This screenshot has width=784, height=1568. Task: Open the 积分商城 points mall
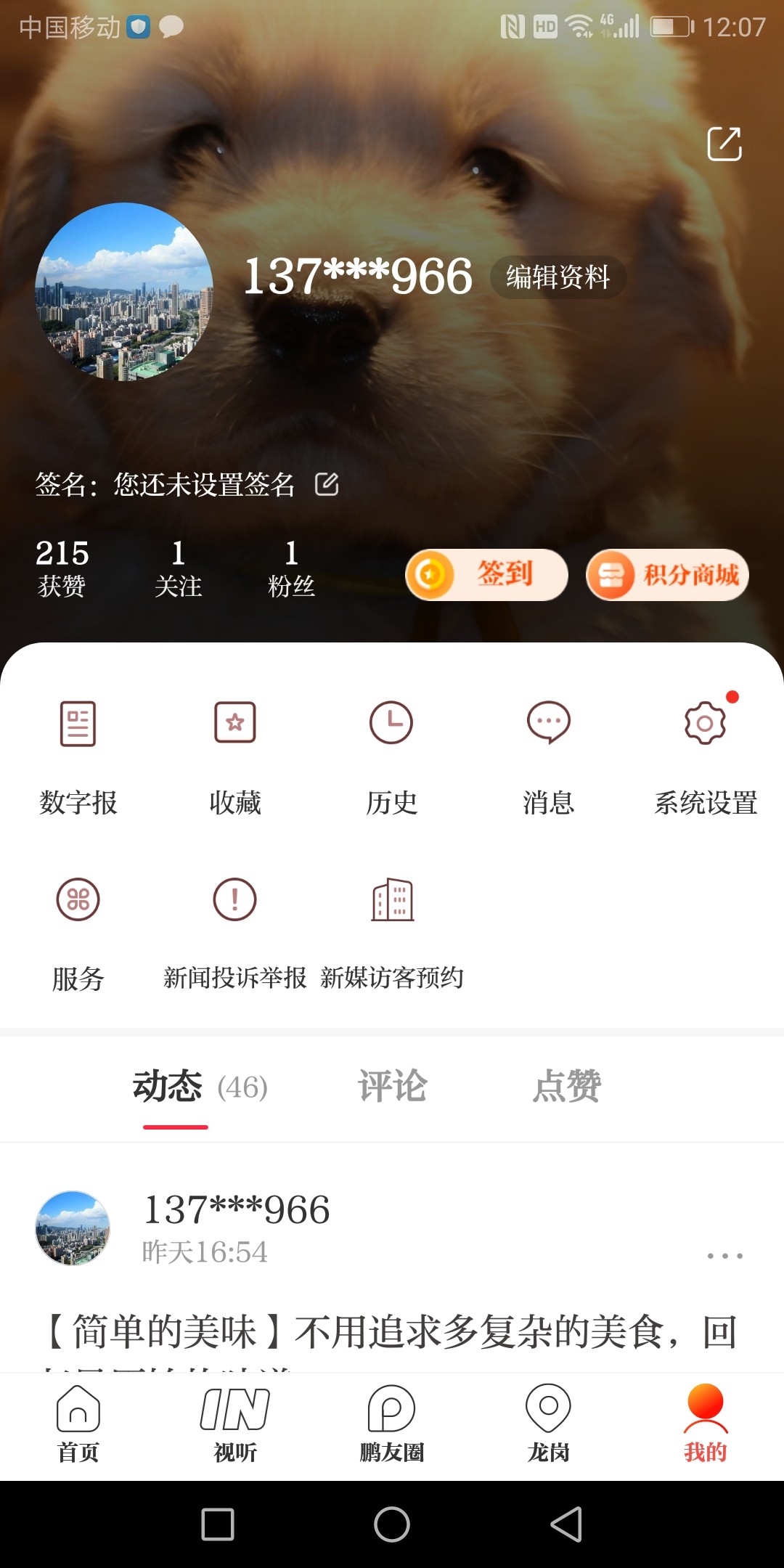click(667, 575)
